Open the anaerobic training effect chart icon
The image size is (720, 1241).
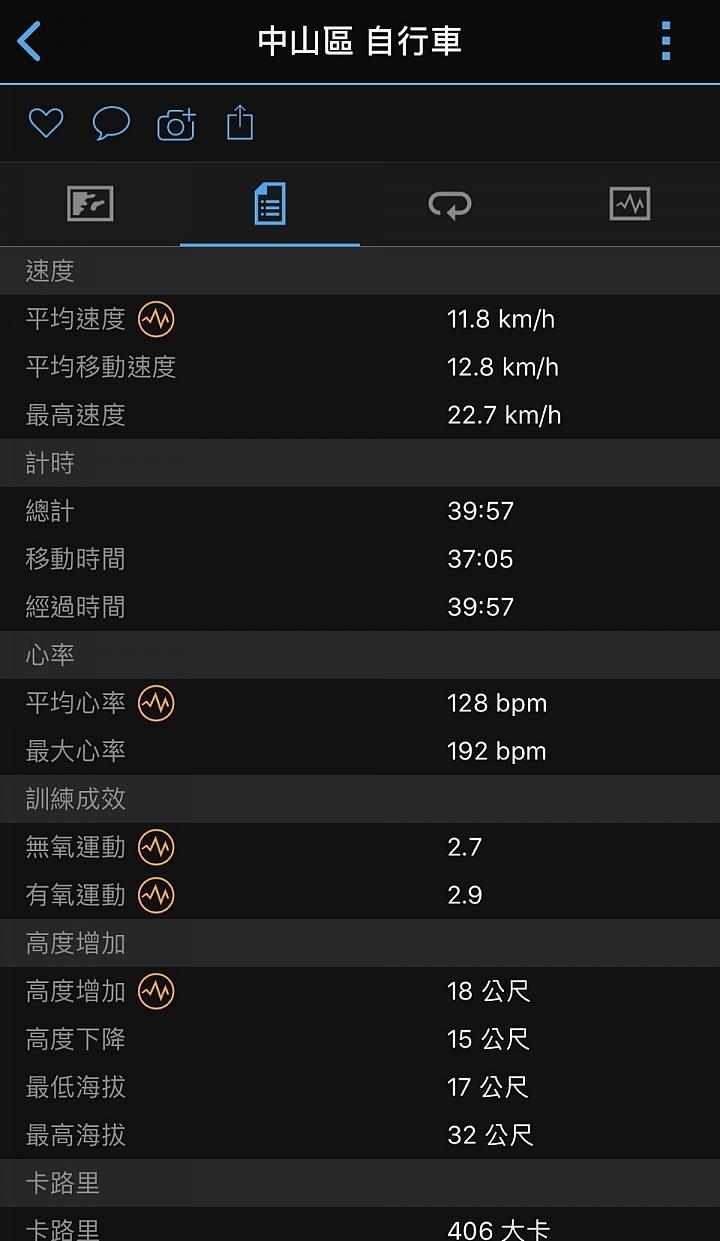pos(155,847)
